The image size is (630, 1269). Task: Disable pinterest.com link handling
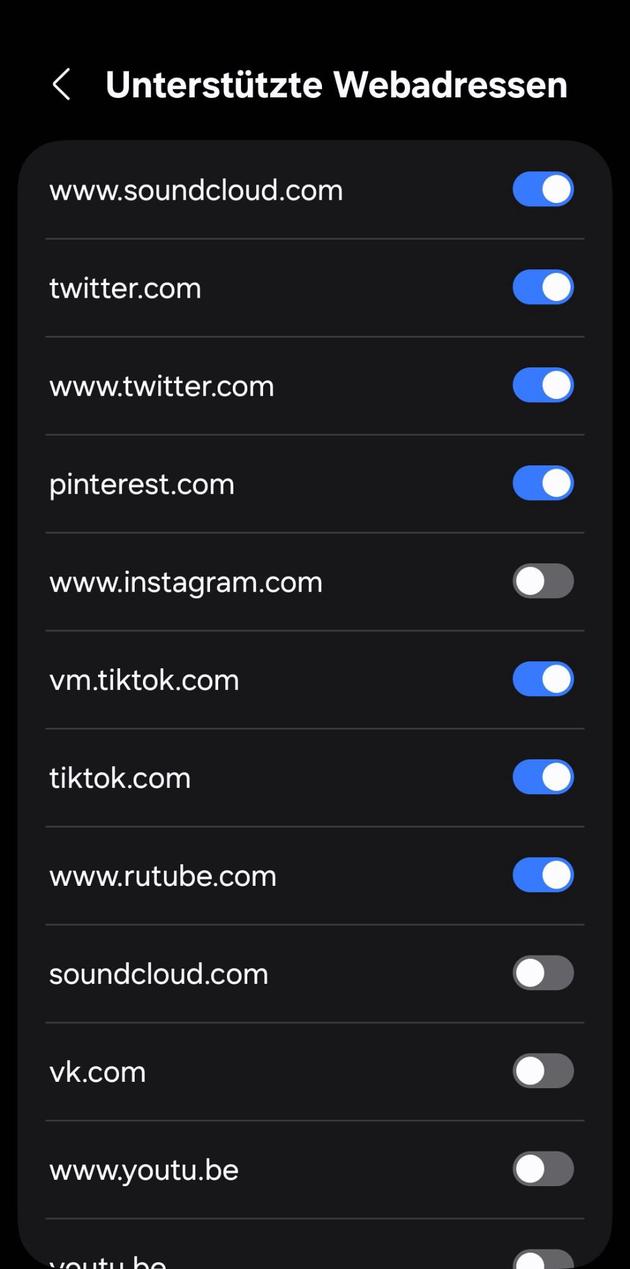tap(543, 483)
